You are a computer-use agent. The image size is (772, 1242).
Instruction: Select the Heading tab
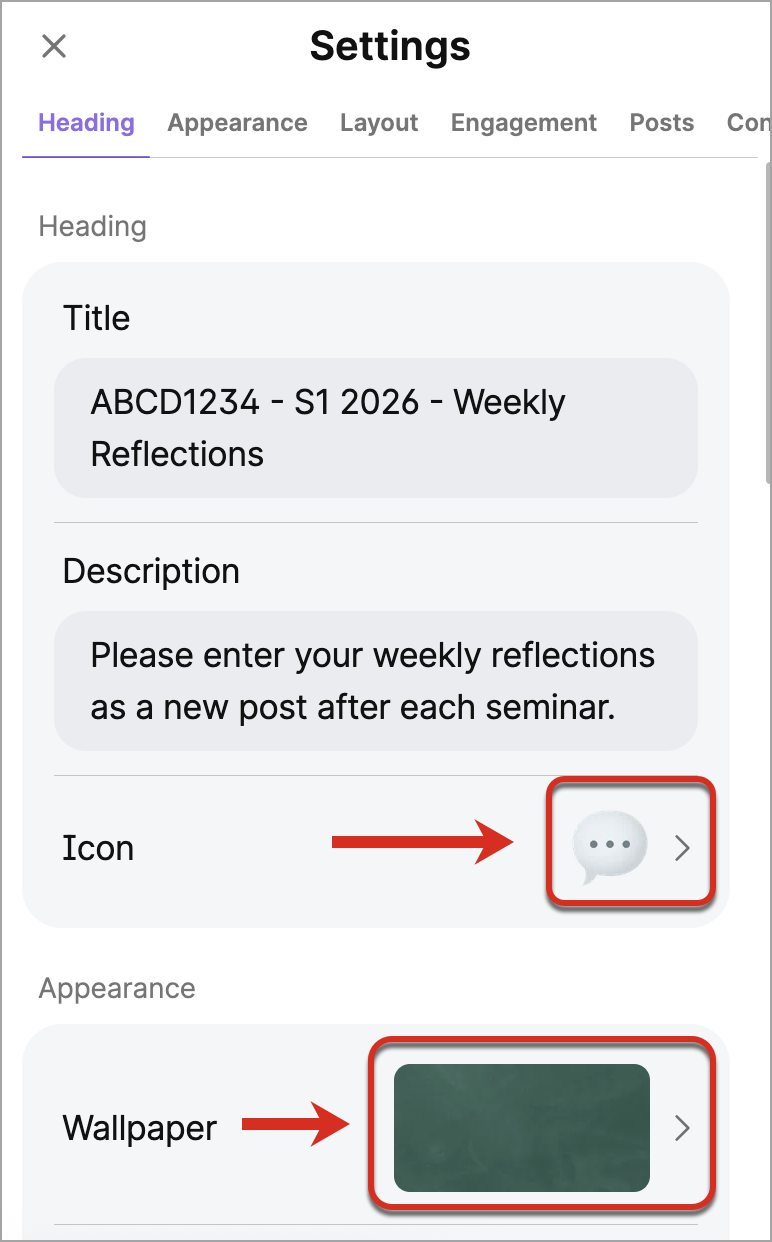[86, 123]
